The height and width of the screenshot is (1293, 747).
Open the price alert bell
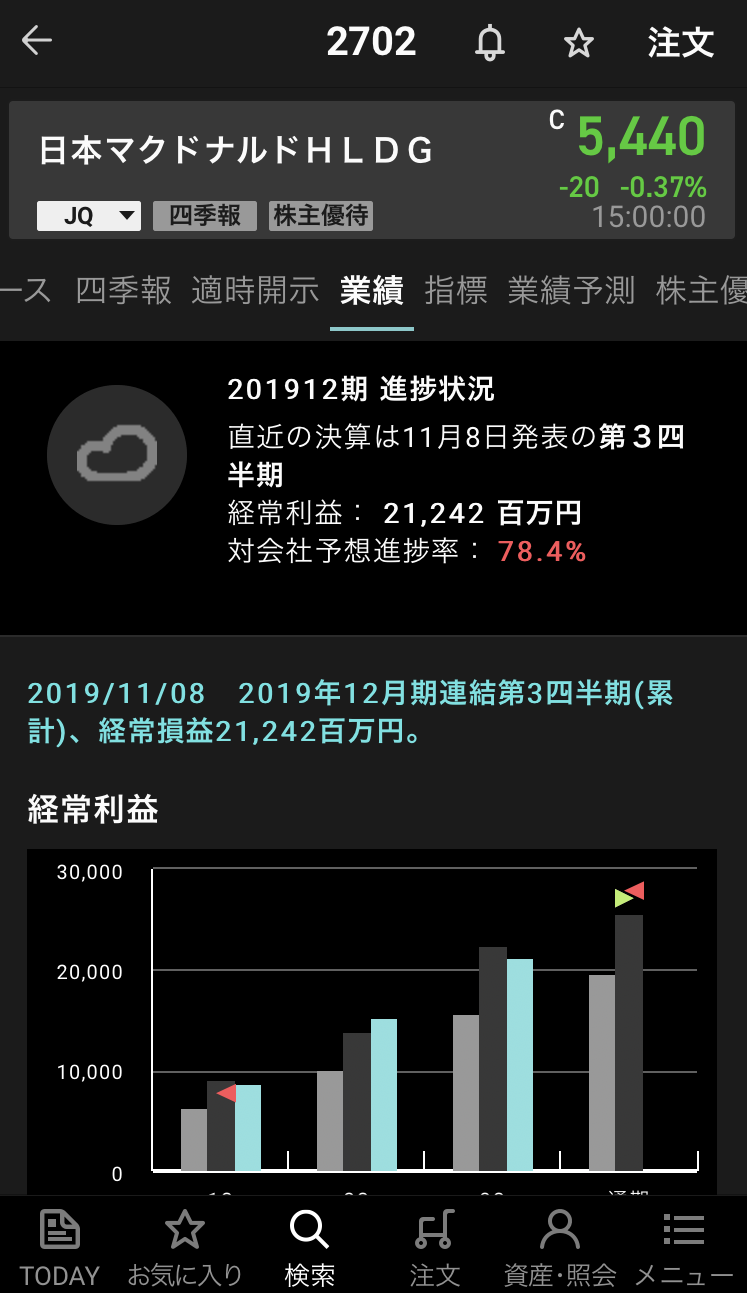(x=489, y=43)
